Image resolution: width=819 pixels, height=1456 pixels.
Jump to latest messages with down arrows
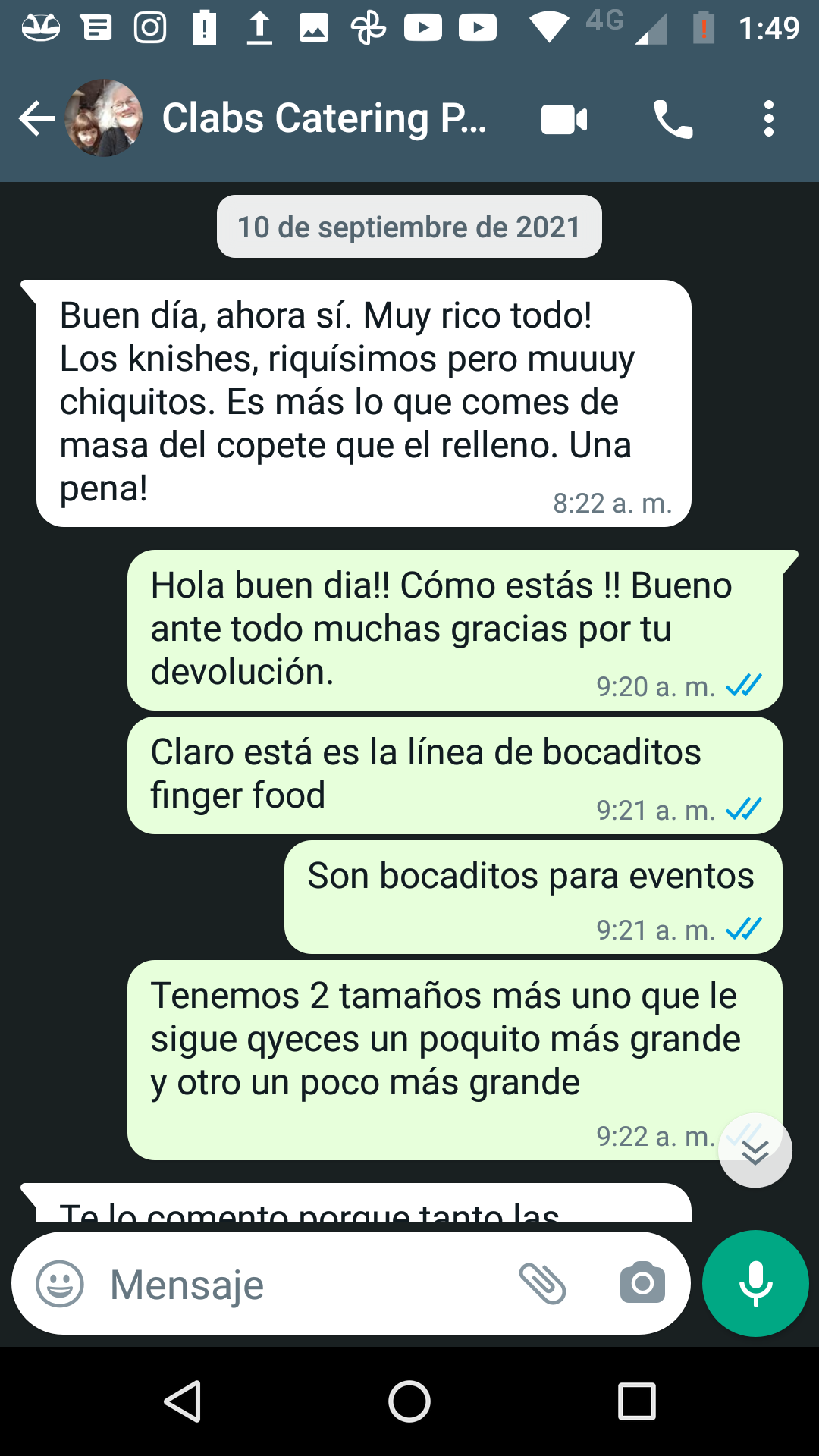coord(755,1150)
